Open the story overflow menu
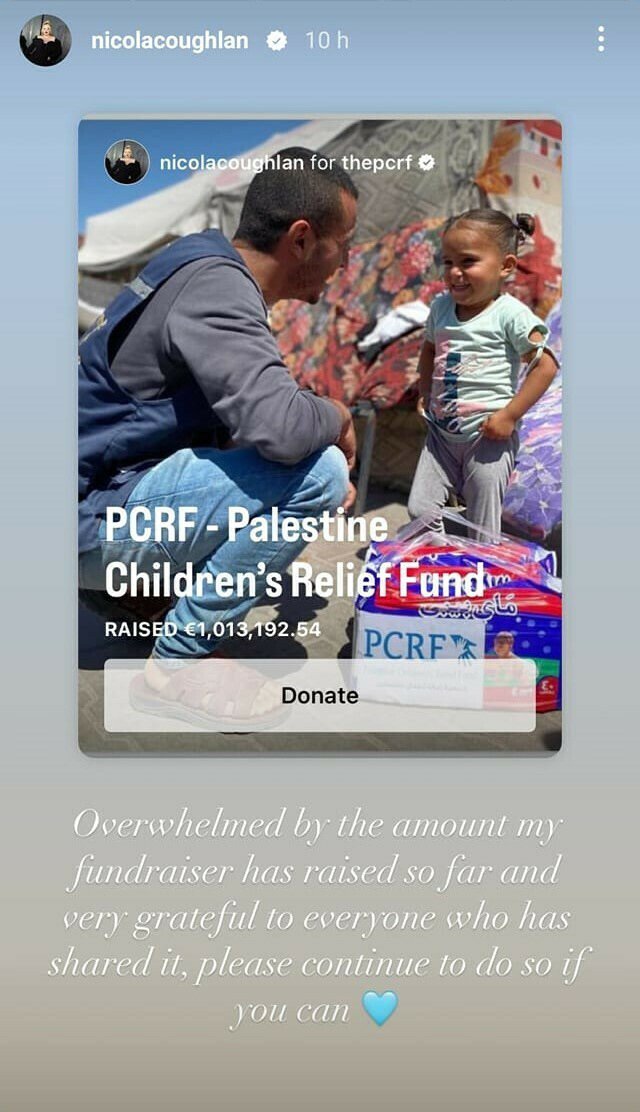Viewport: 640px width, 1112px height. 600,40
